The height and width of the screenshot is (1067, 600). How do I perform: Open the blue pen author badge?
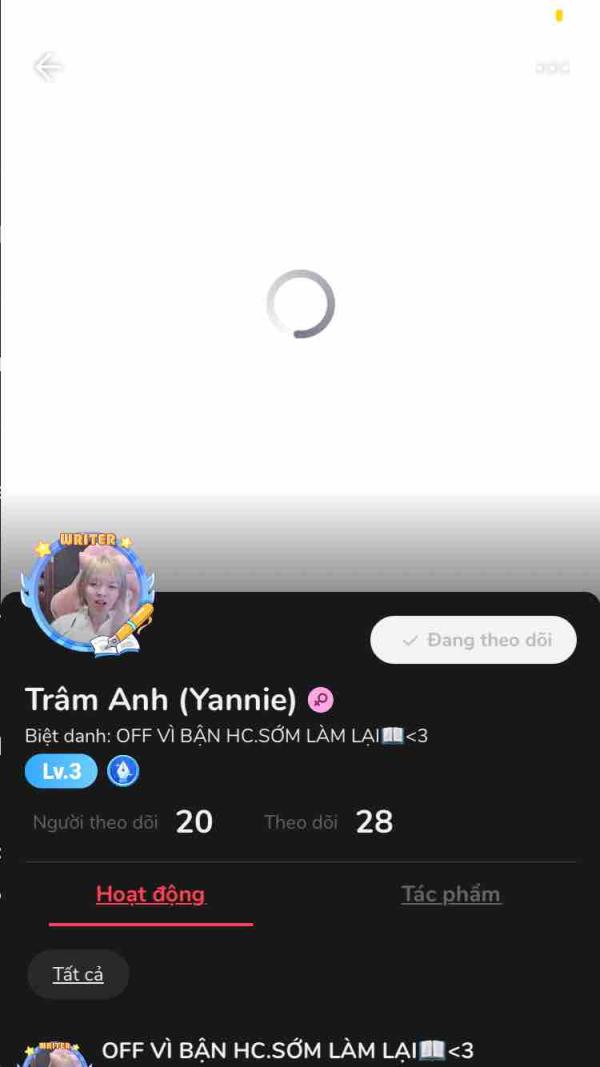point(123,771)
